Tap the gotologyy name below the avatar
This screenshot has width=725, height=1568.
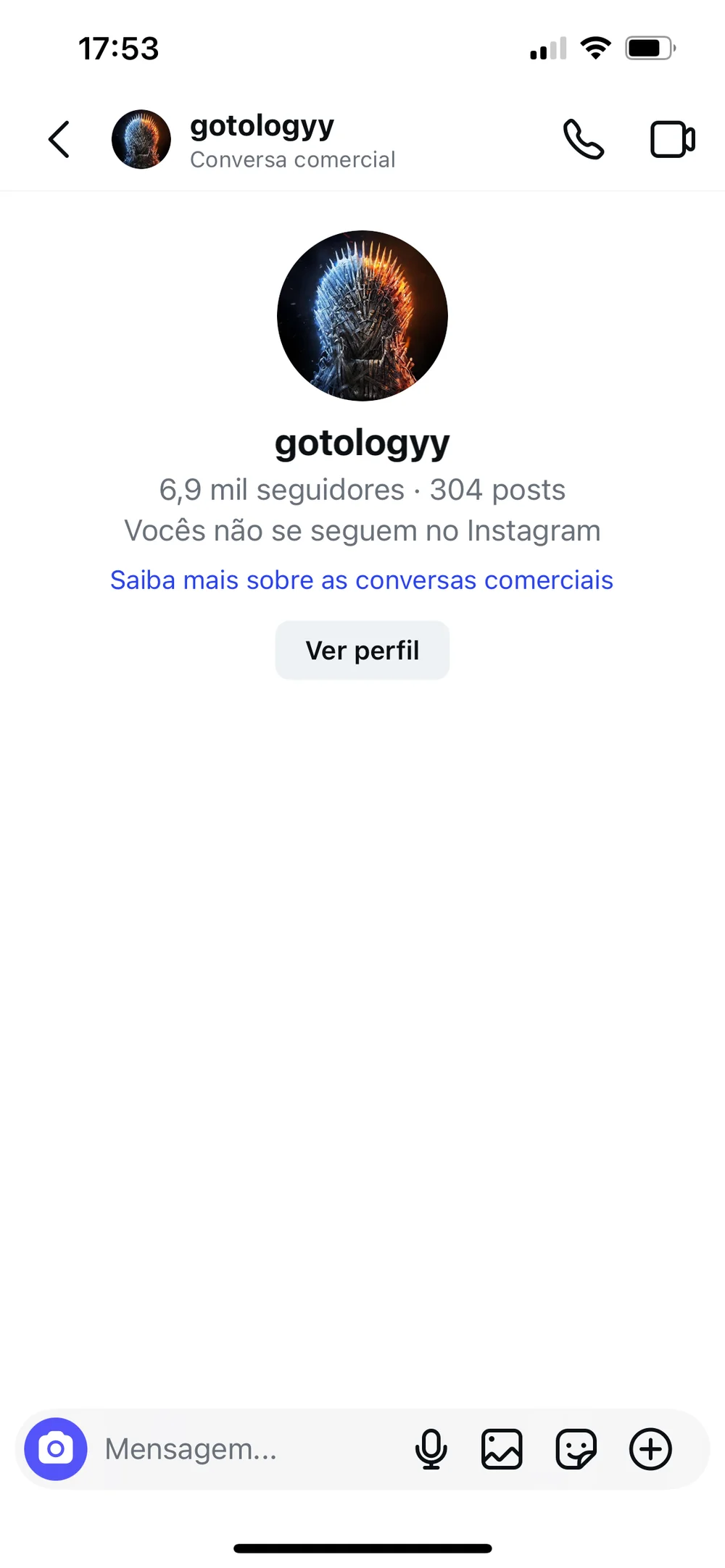[x=362, y=441]
